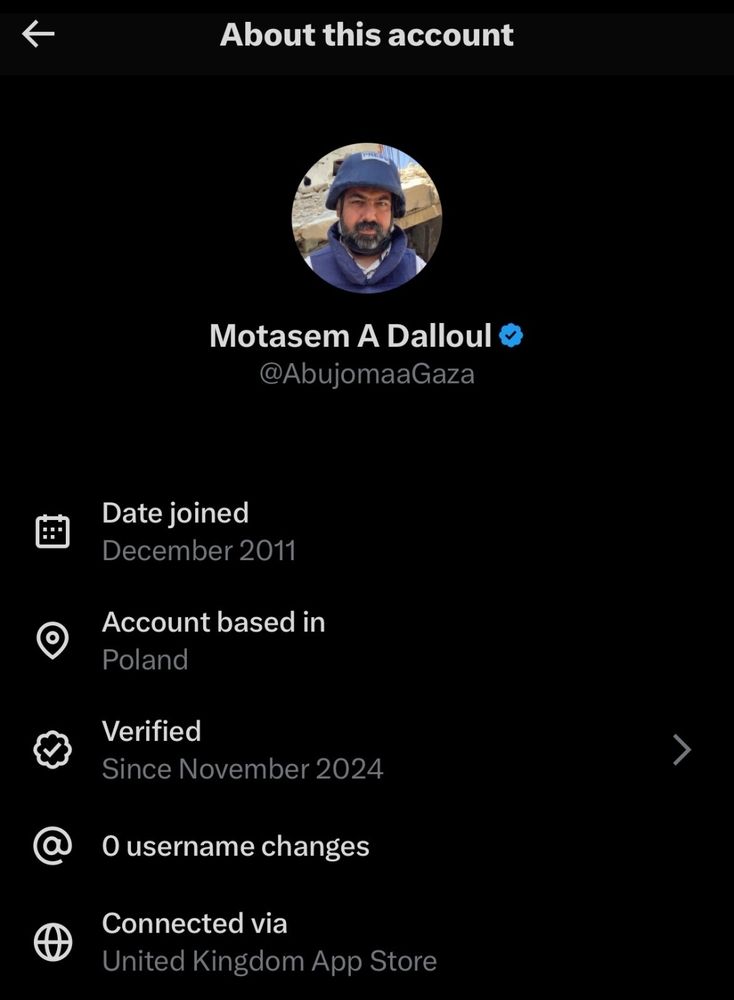The width and height of the screenshot is (734, 1000).
Task: Open the @AbujomaaGaza username link
Action: tap(367, 373)
